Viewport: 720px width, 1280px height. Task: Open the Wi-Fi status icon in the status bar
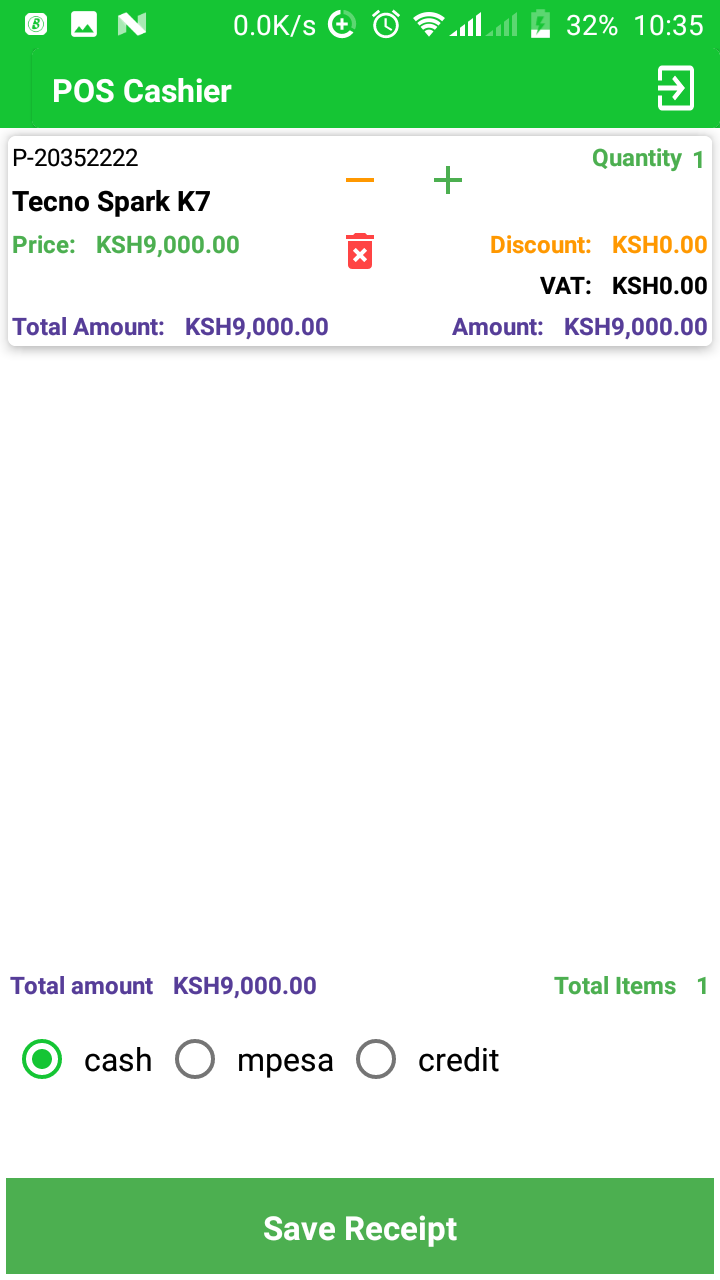[430, 25]
